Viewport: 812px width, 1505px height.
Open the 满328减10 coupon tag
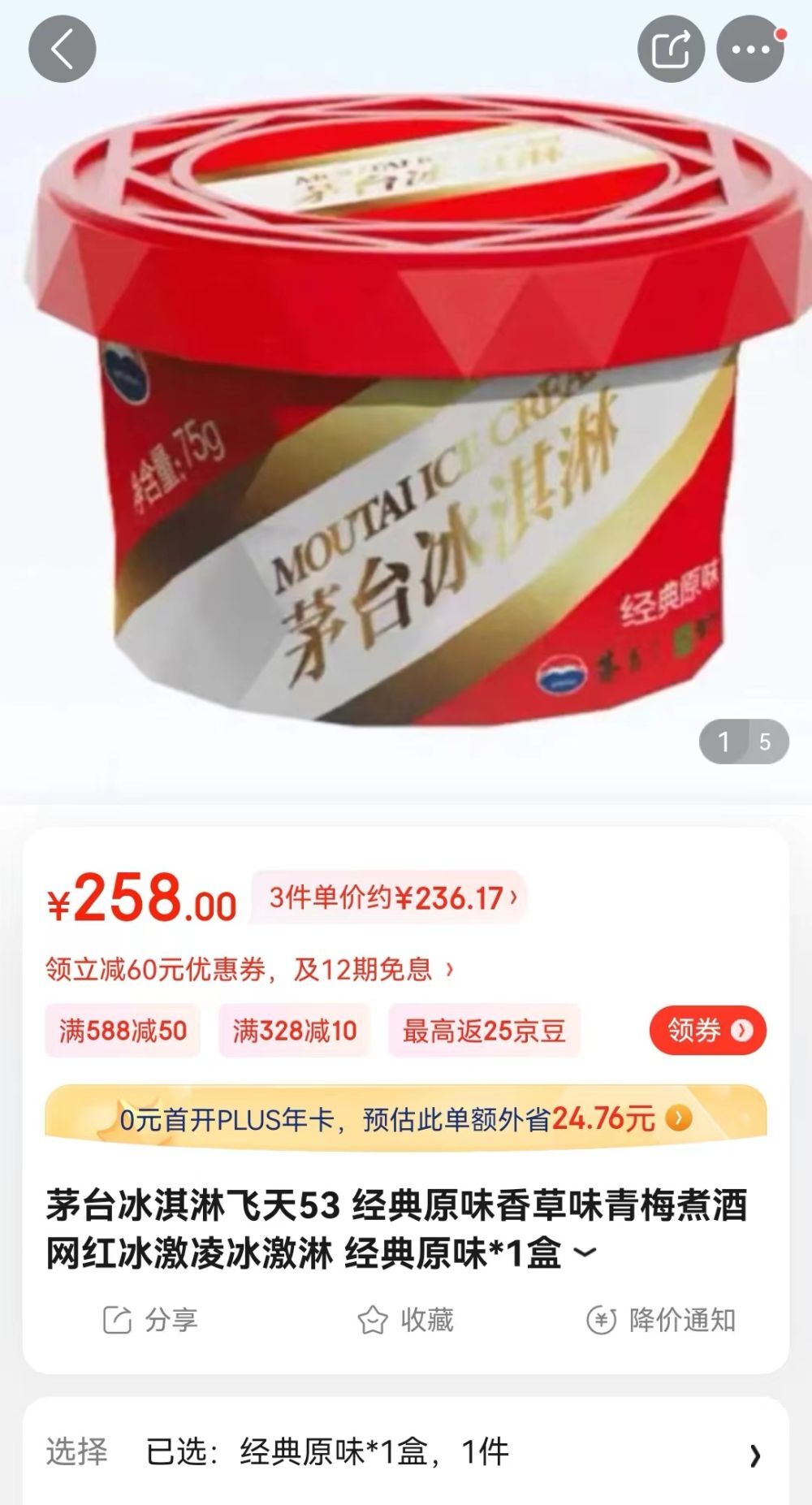click(x=294, y=1029)
